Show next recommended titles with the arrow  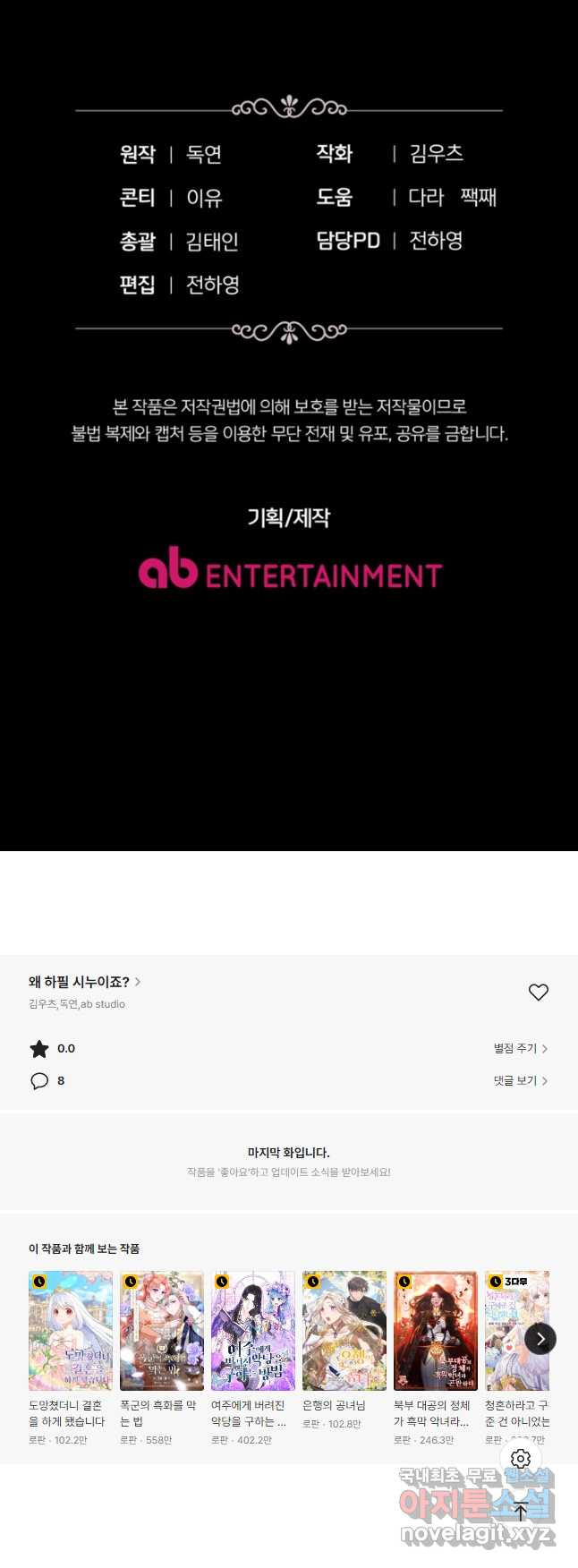[x=540, y=1339]
